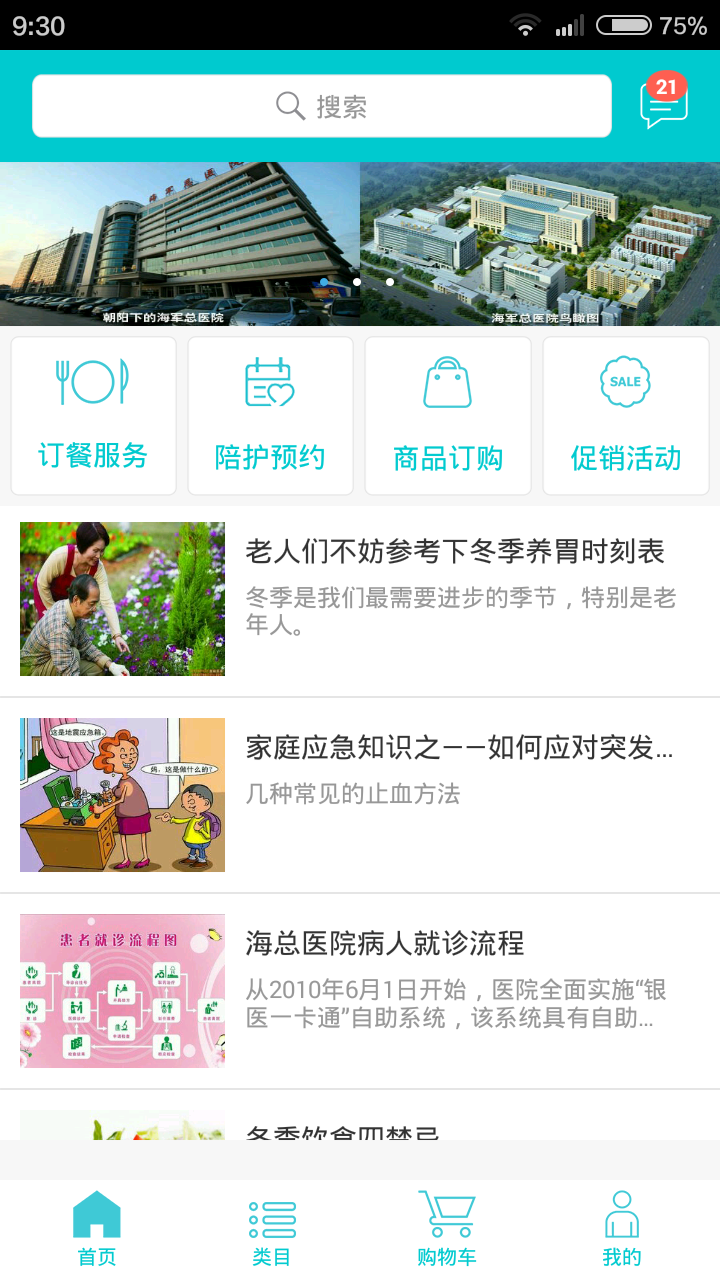Open 订餐服务 meal ordering
720x1280 pixels.
click(93, 416)
